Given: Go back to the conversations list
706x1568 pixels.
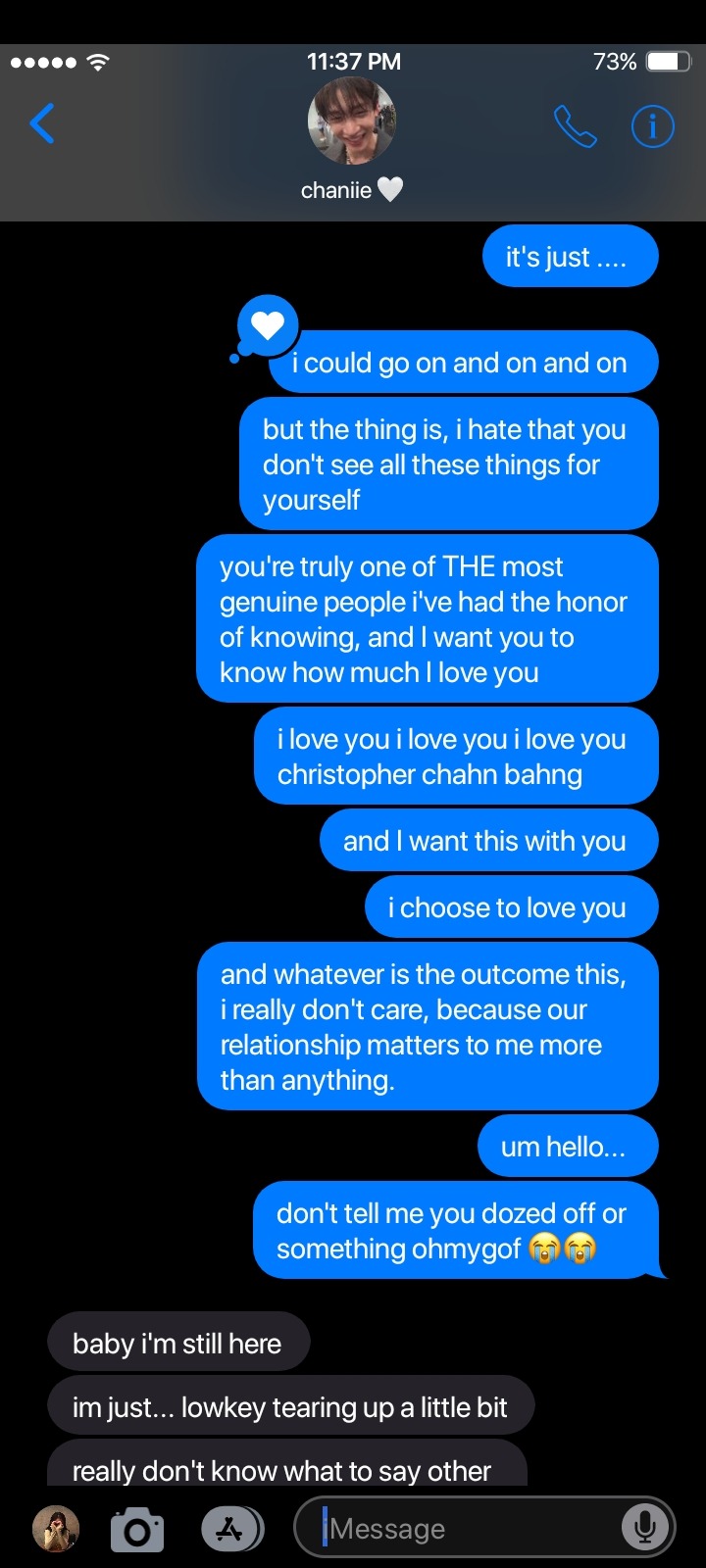Looking at the screenshot, I should [42, 124].
